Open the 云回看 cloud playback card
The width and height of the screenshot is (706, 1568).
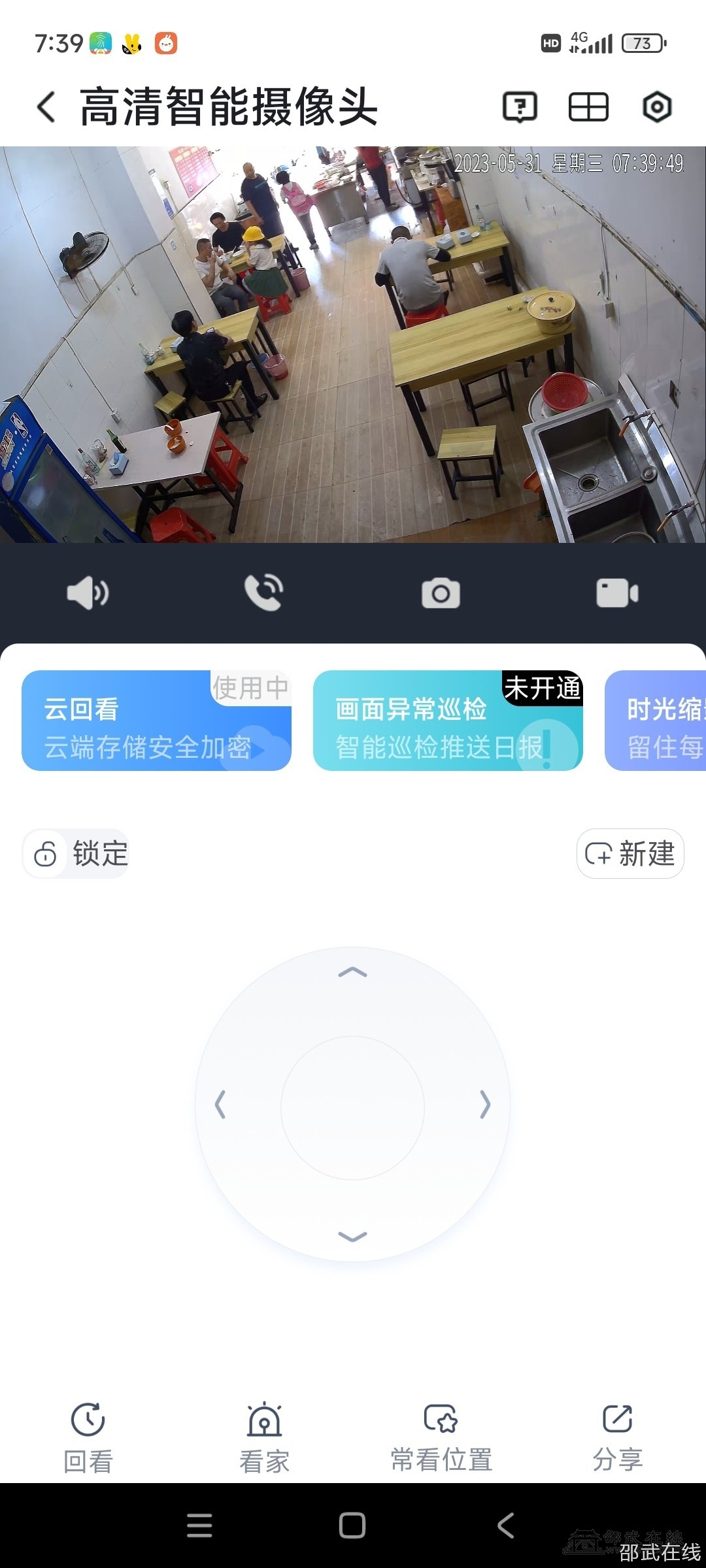156,721
